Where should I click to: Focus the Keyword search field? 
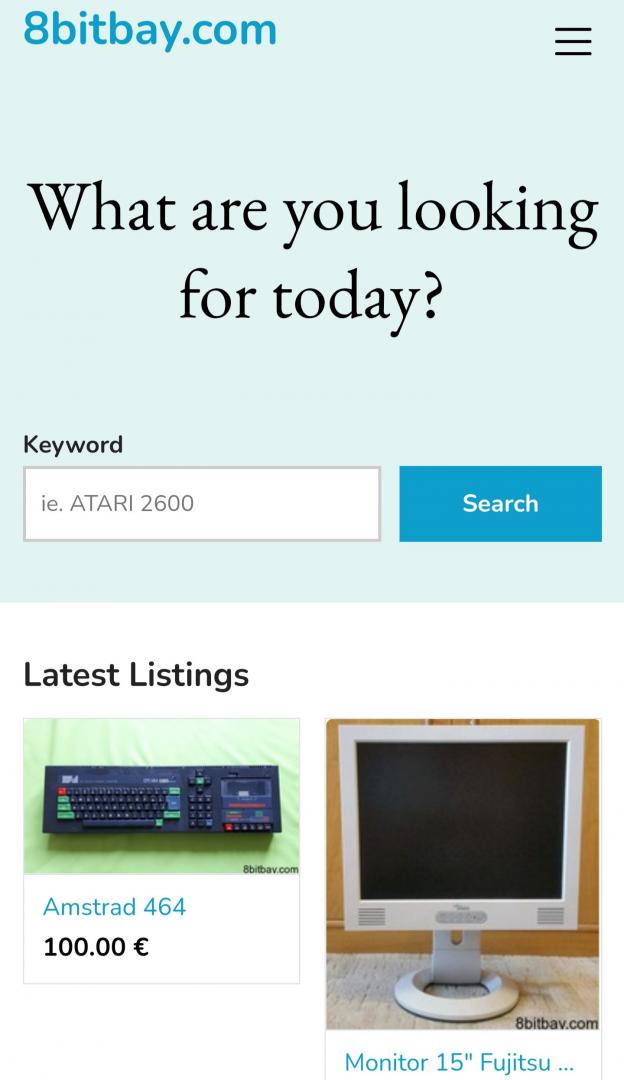coord(202,504)
